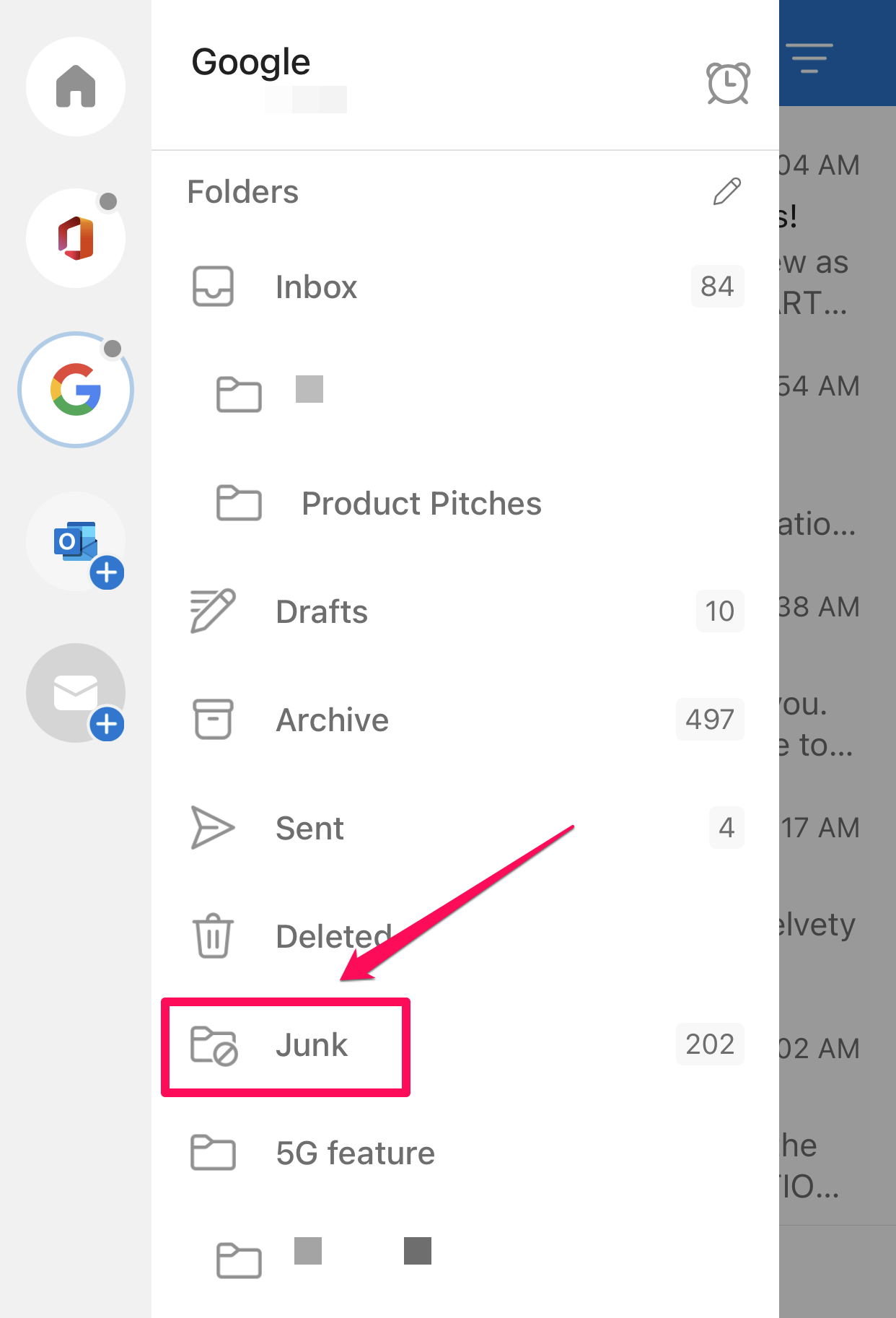Open the Inbox folder
This screenshot has height=1318, width=896.
pyautogui.click(x=317, y=287)
